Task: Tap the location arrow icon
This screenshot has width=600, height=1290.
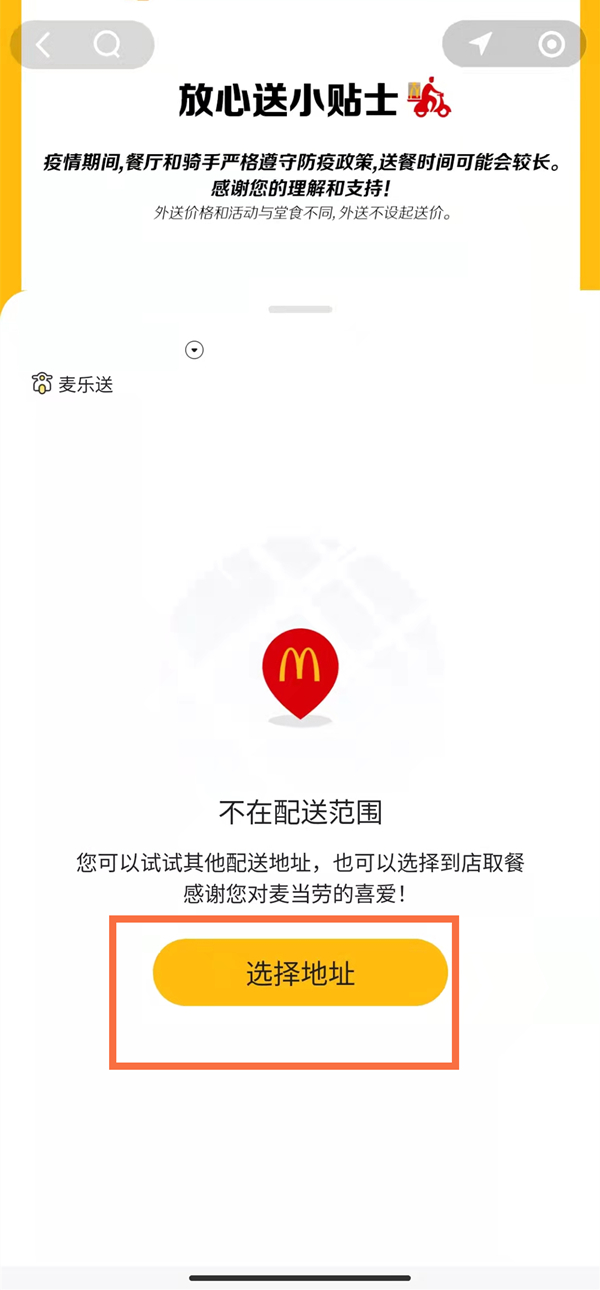Action: (481, 44)
